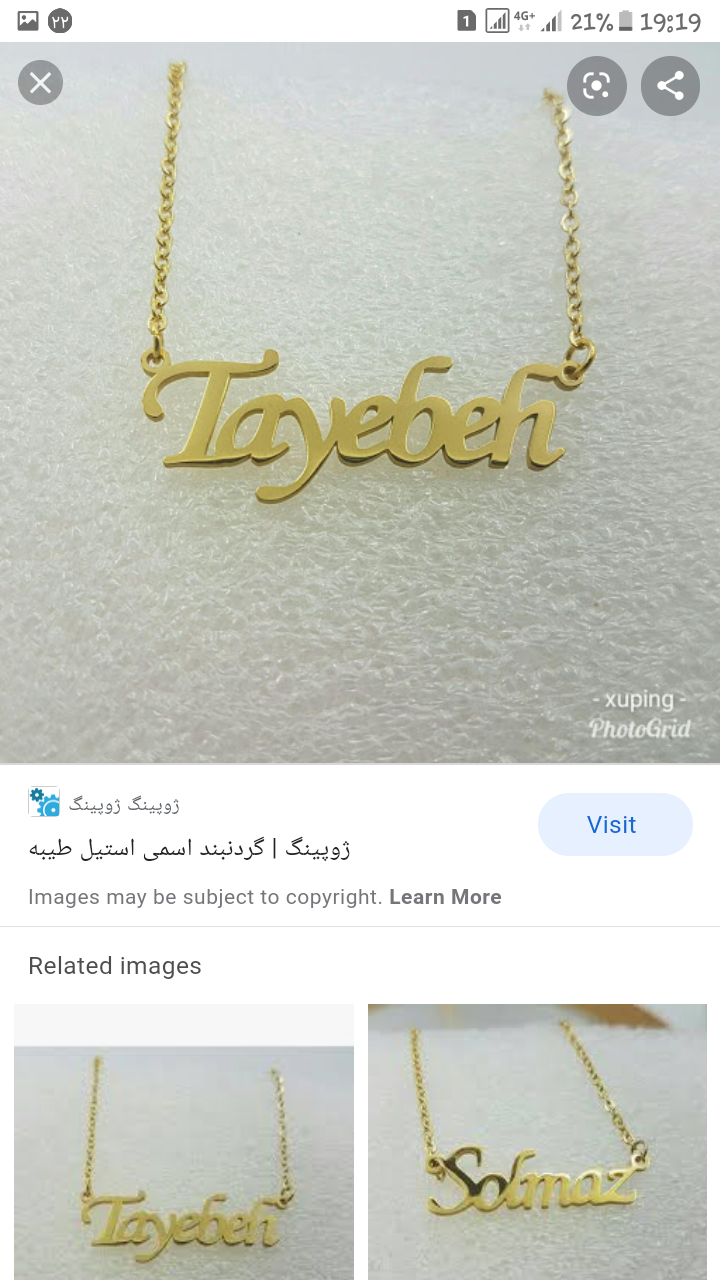Close the image viewer

tap(40, 83)
